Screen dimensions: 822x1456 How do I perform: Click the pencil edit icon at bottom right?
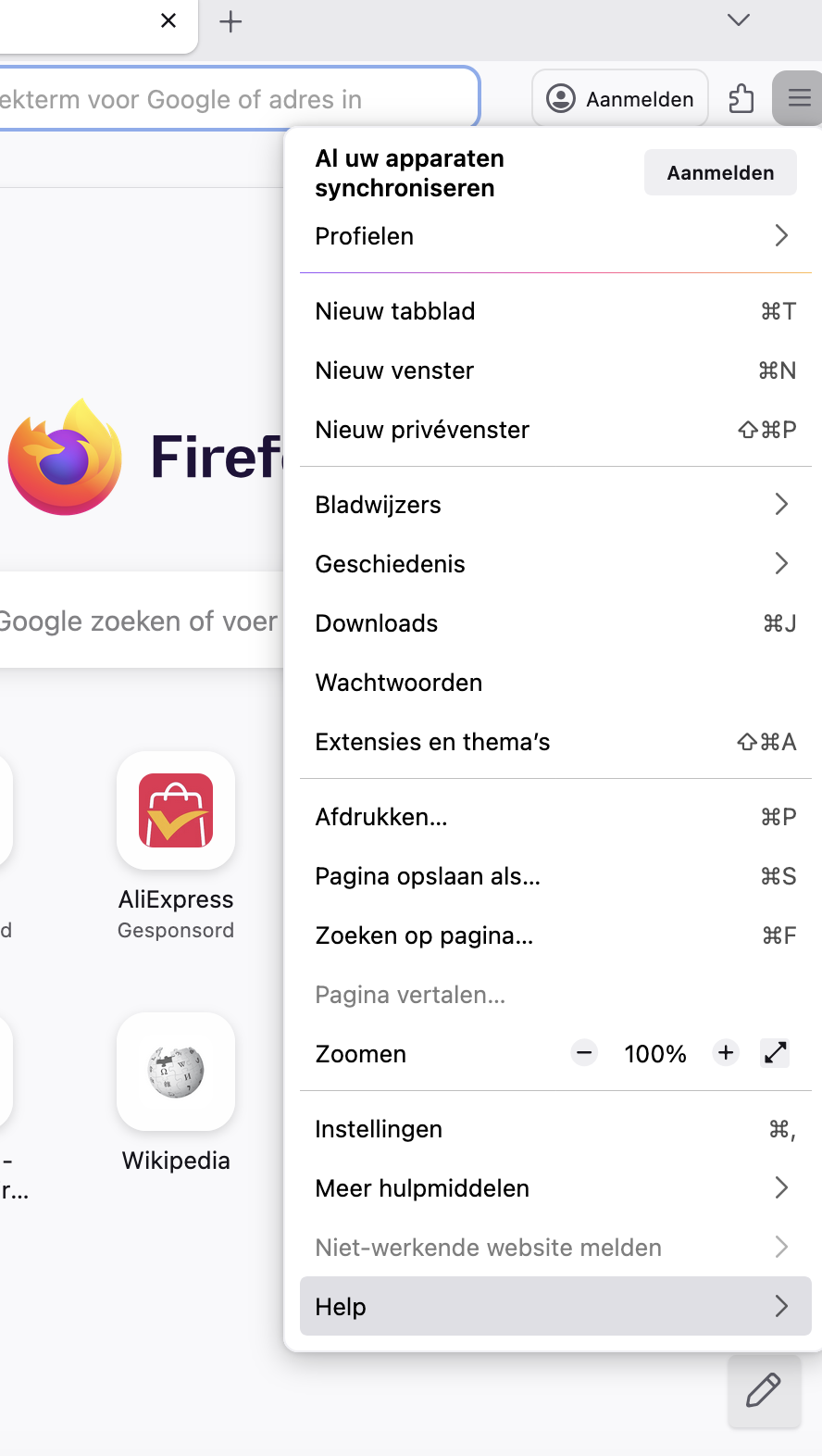click(x=763, y=1391)
